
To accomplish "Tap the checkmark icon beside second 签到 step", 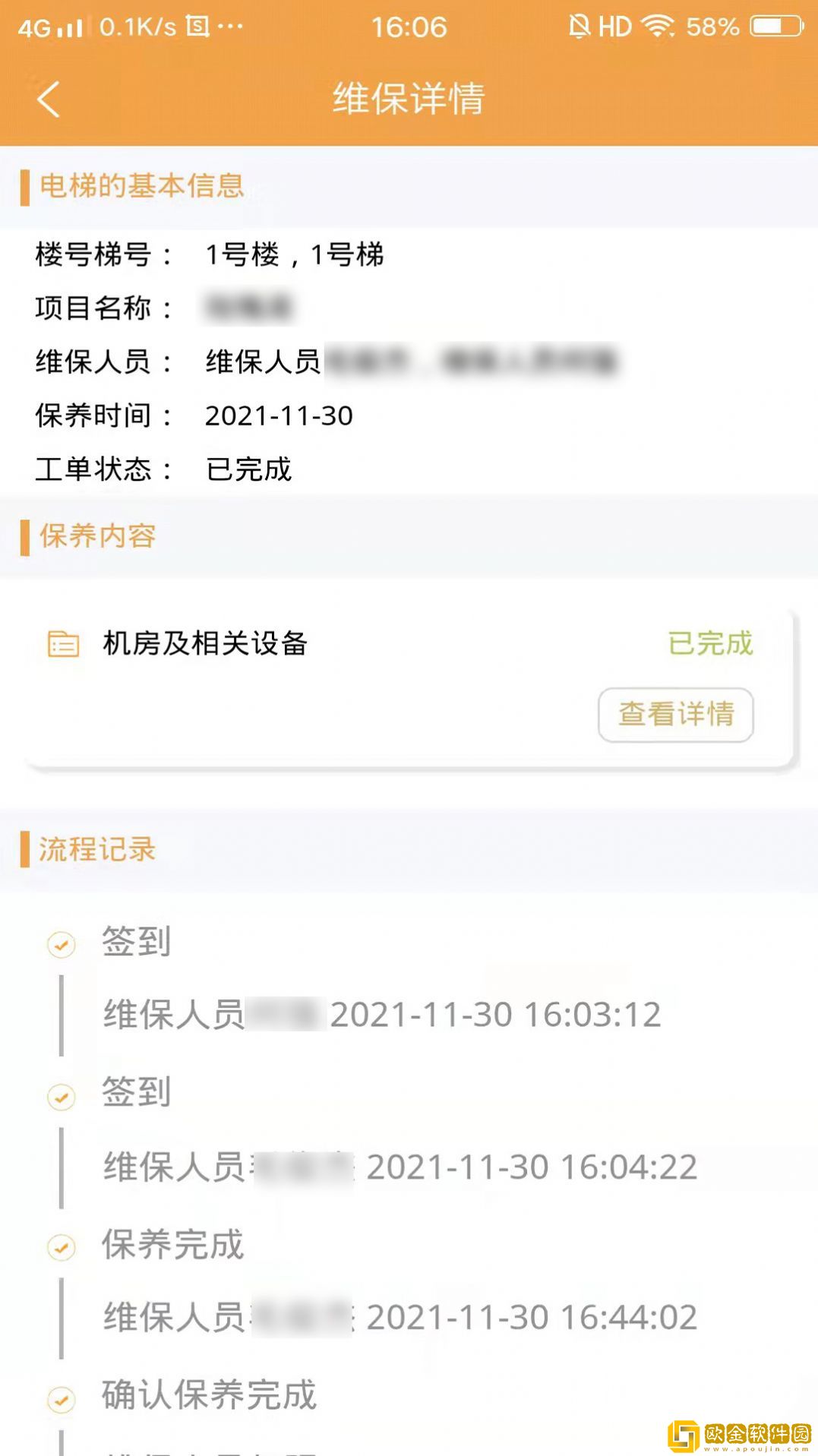I will [62, 1094].
